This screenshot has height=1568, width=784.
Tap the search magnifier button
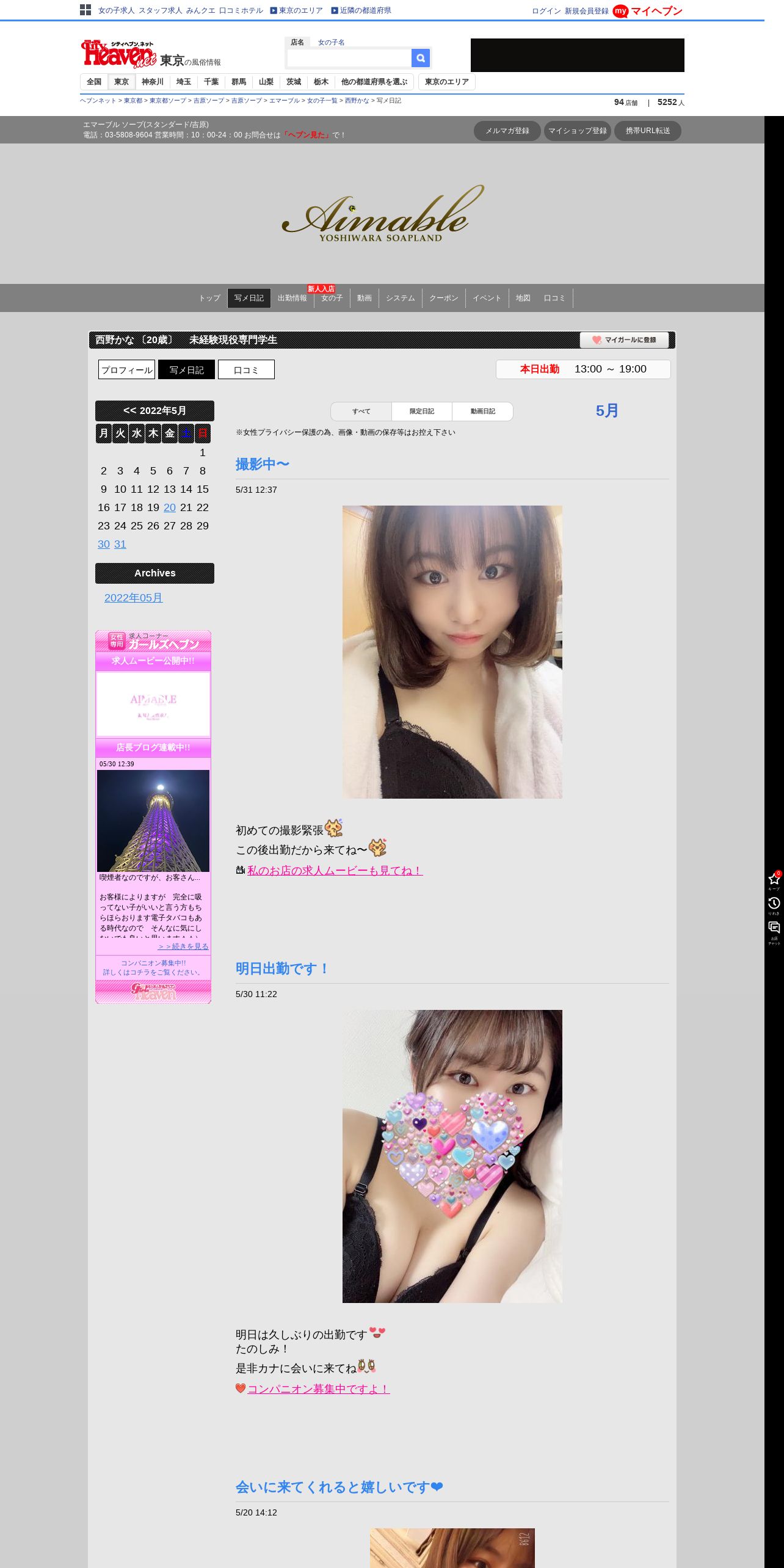pyautogui.click(x=421, y=58)
